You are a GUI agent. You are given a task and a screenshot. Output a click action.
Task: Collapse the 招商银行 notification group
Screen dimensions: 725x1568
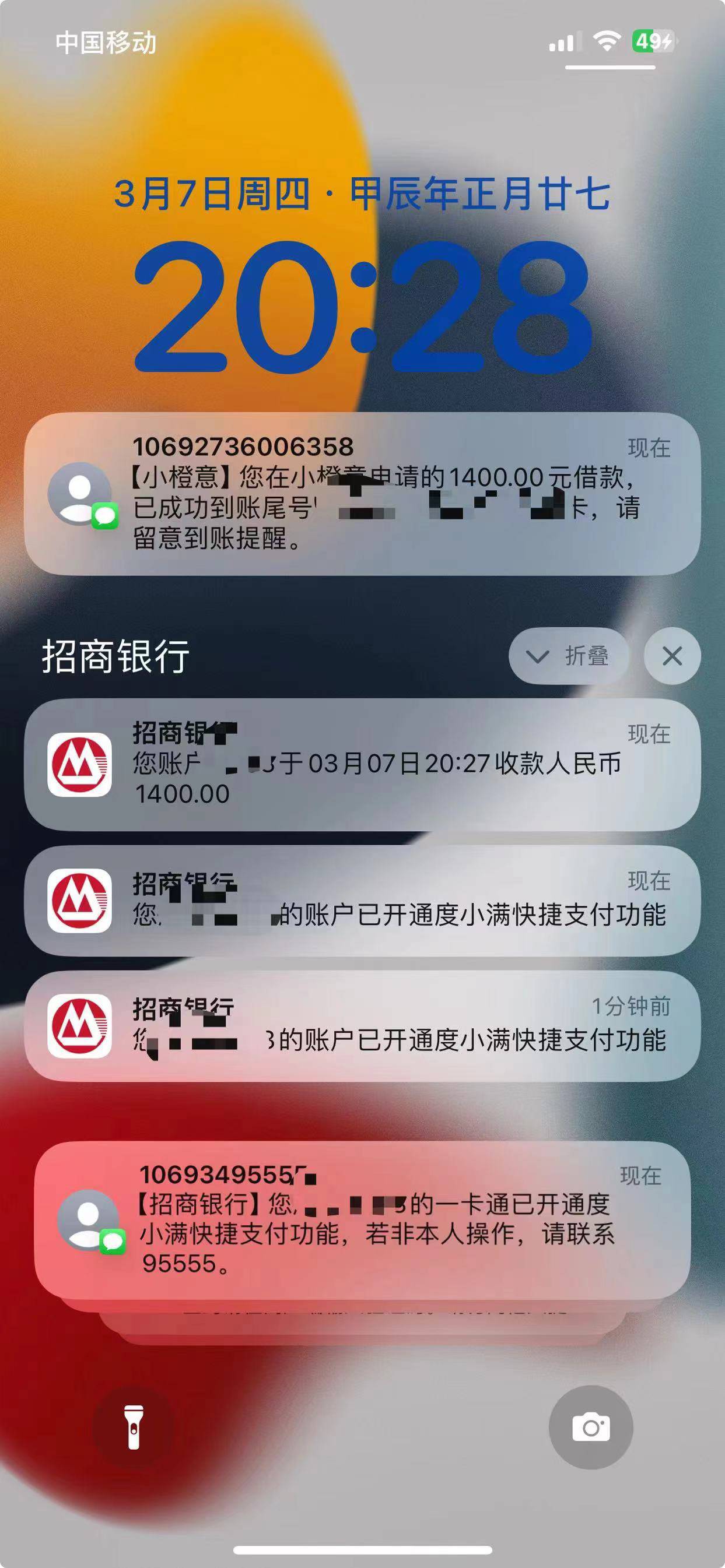(x=569, y=656)
